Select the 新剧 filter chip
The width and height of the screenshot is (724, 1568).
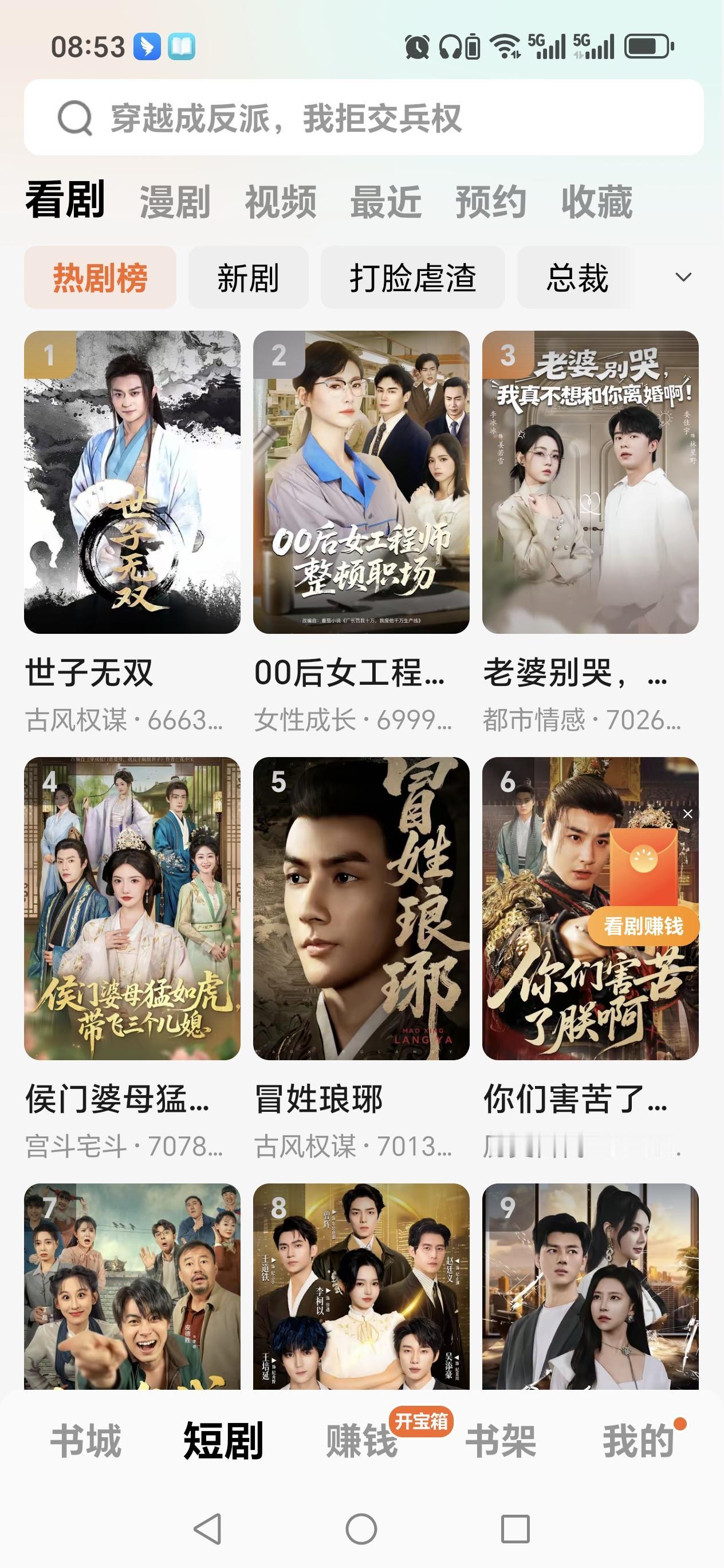pyautogui.click(x=247, y=277)
